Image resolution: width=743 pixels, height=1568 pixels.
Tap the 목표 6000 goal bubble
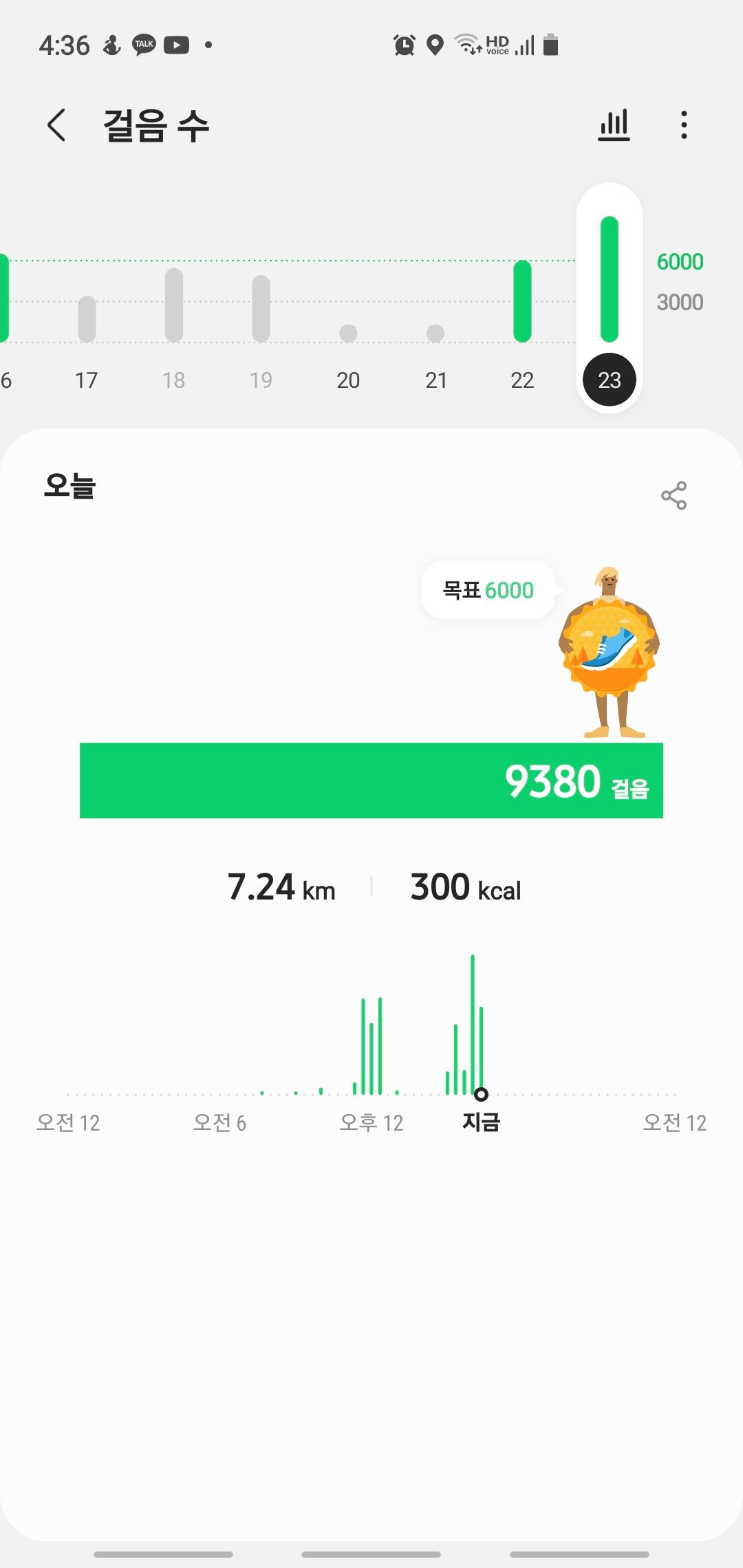488,590
